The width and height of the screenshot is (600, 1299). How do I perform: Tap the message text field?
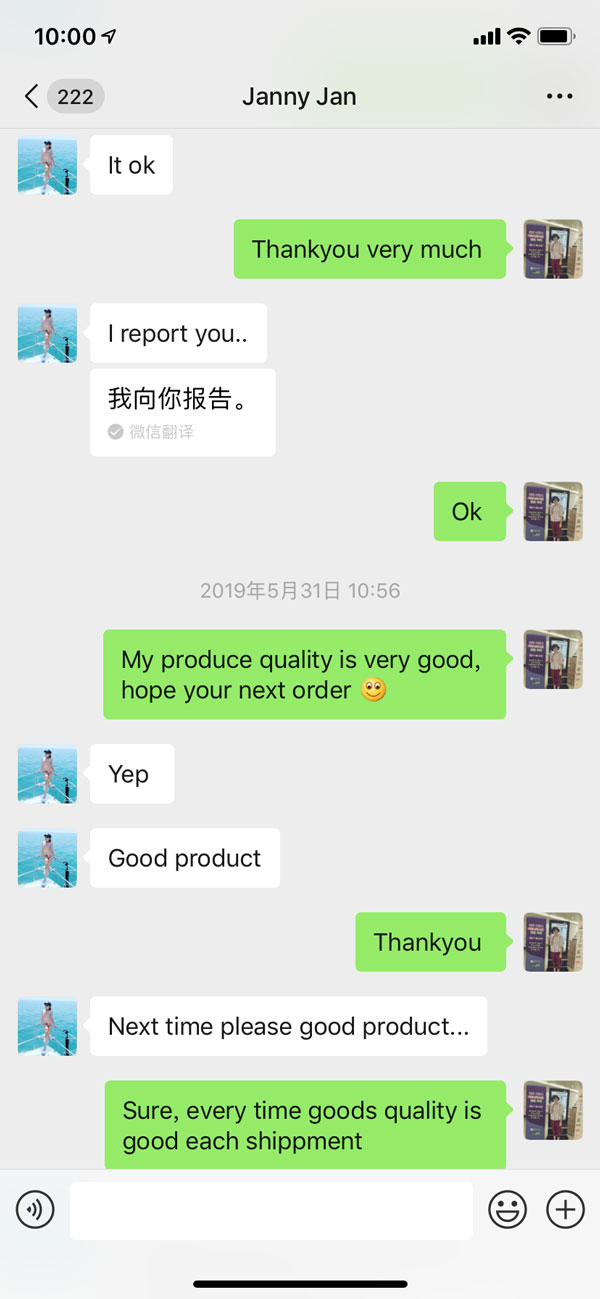270,1210
